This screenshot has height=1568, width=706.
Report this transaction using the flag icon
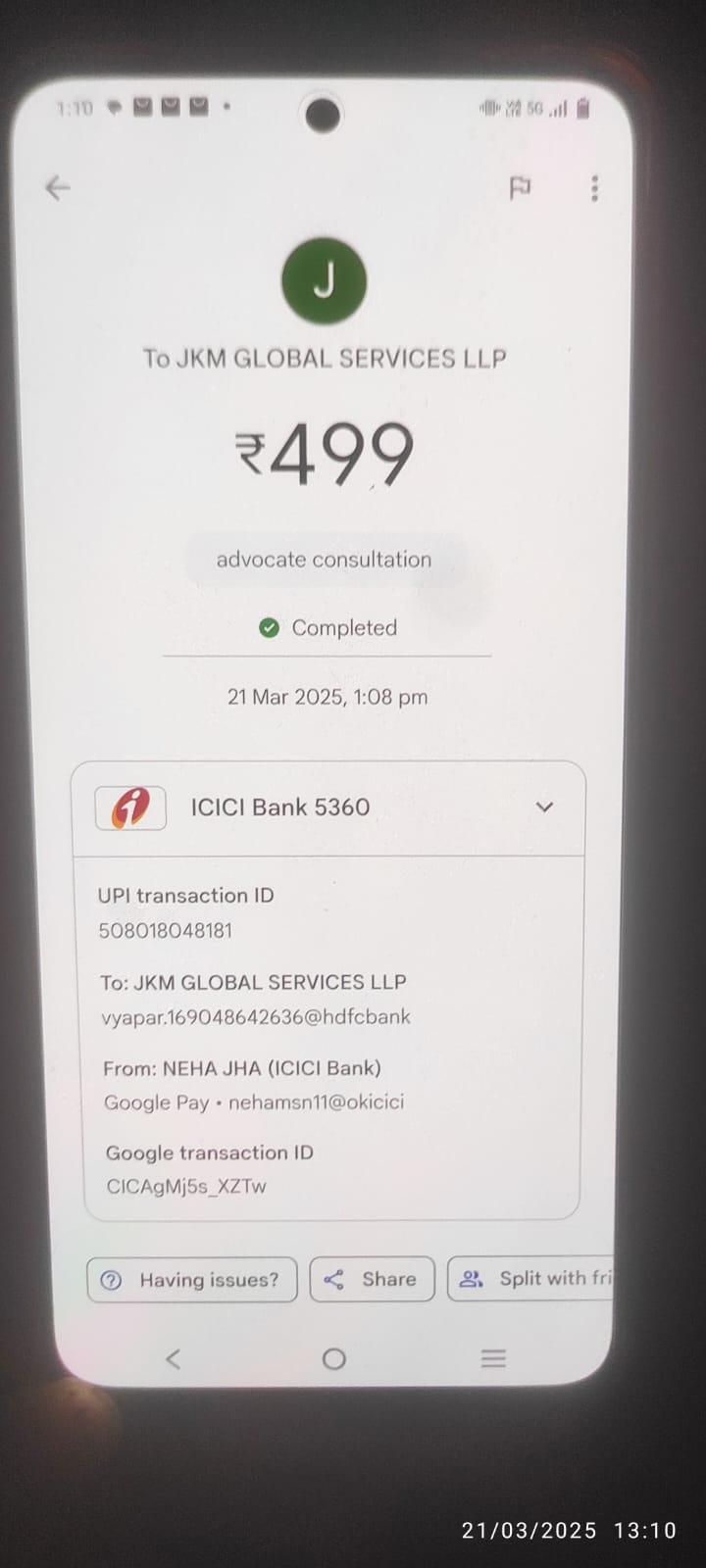click(x=520, y=187)
